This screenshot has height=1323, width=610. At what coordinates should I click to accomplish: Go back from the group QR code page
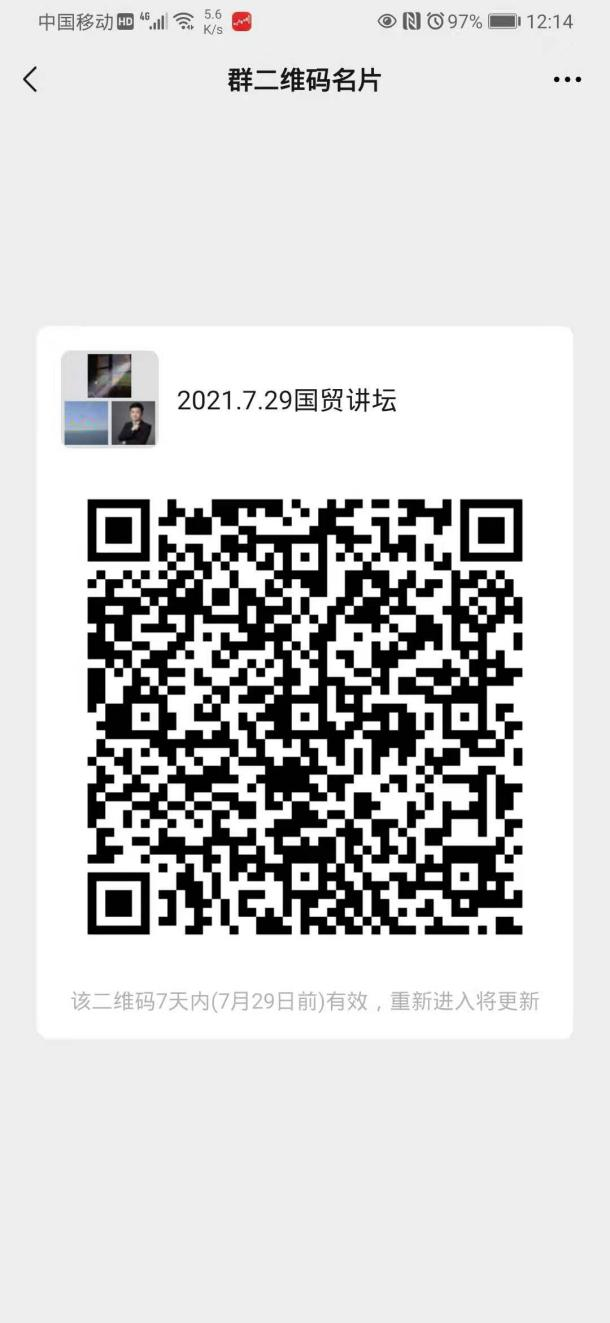pos(31,80)
